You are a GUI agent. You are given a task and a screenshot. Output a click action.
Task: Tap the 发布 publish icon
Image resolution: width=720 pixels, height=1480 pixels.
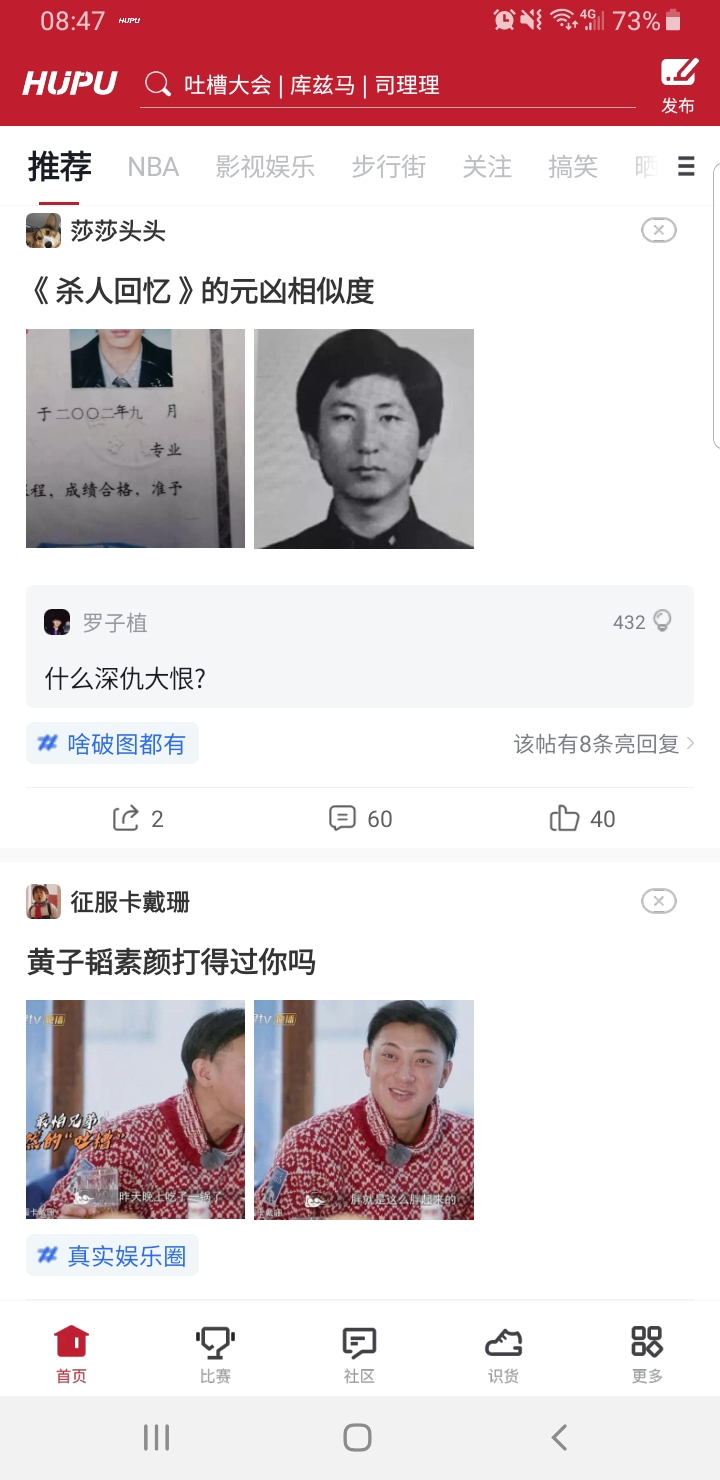click(677, 85)
